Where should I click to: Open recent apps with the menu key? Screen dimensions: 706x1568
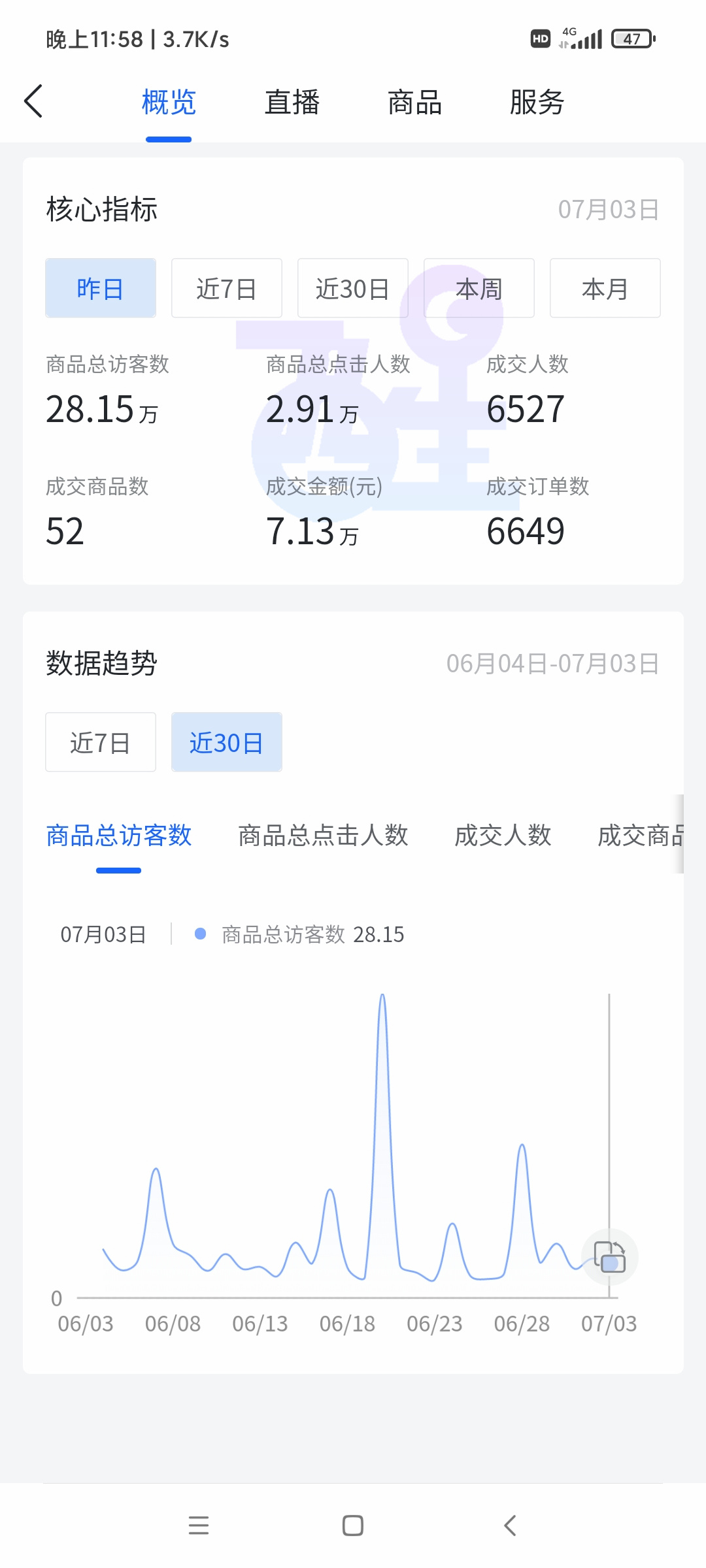199,1526
